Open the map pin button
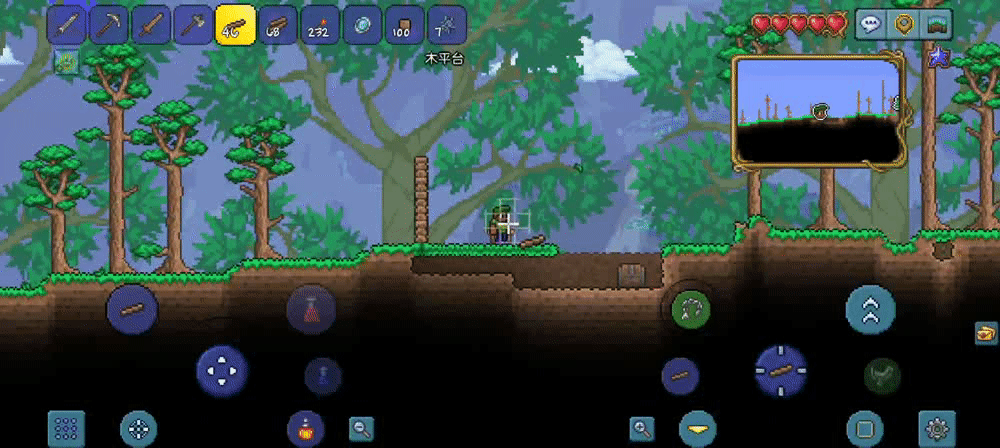Viewport: 1000px width, 448px height. (904, 24)
